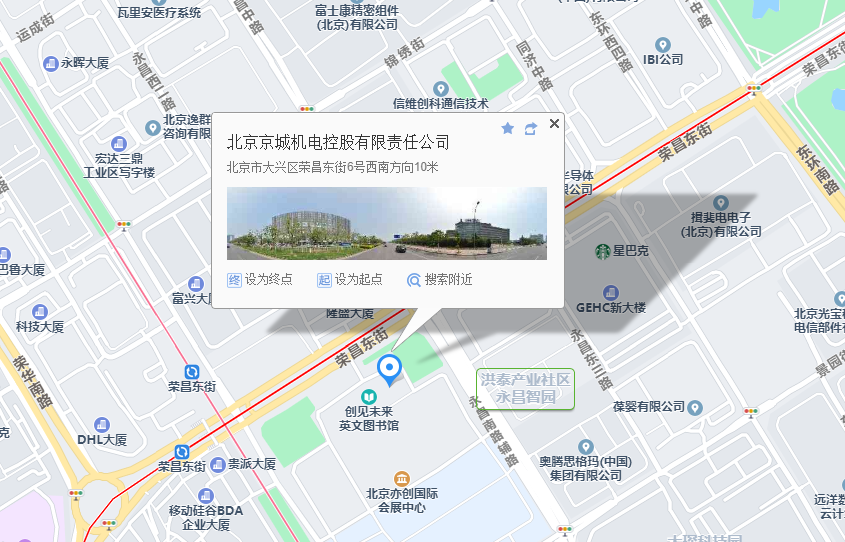This screenshot has width=845, height=542.
Task: Favorite this location with the star icon
Action: pyautogui.click(x=507, y=128)
